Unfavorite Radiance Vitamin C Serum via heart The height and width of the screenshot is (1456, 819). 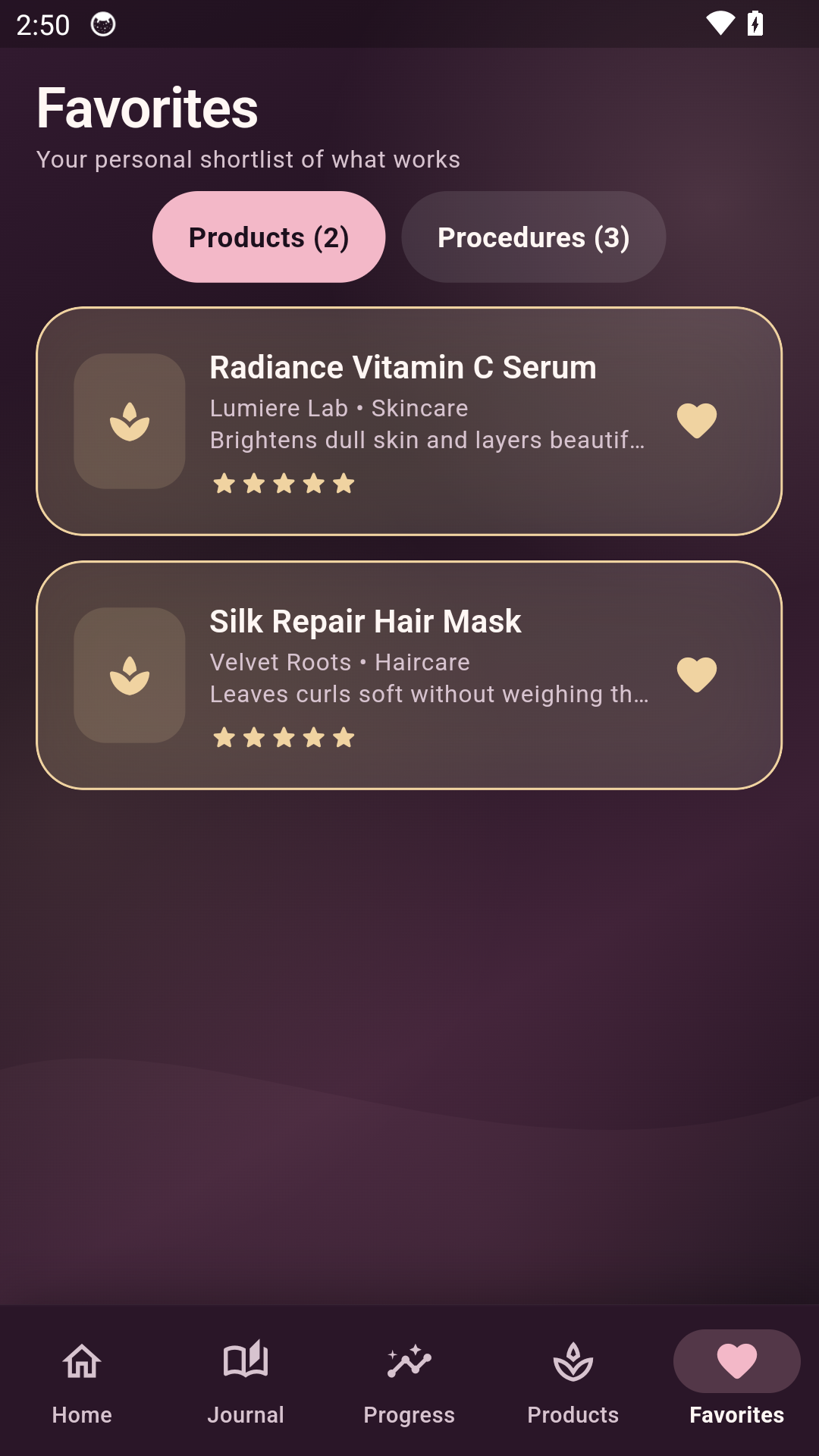point(696,421)
